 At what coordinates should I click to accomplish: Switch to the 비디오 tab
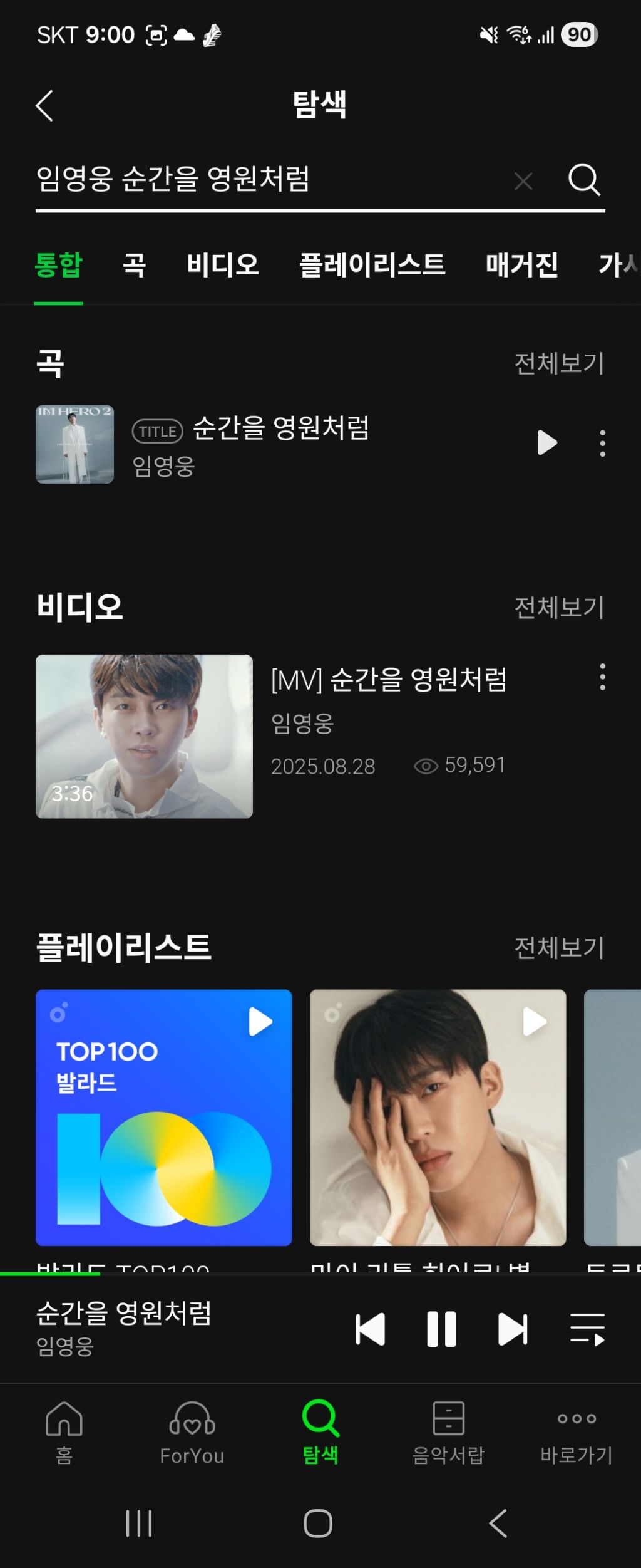click(223, 265)
